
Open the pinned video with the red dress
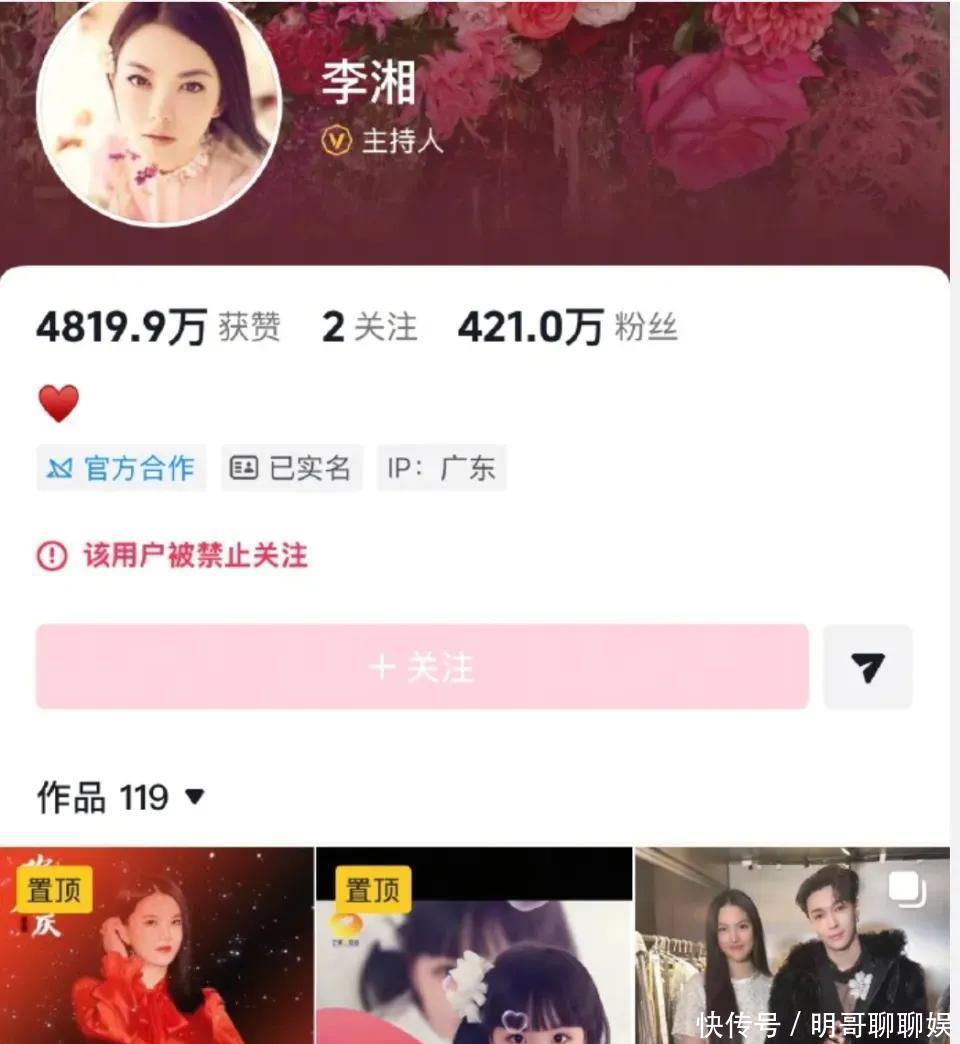tap(157, 945)
